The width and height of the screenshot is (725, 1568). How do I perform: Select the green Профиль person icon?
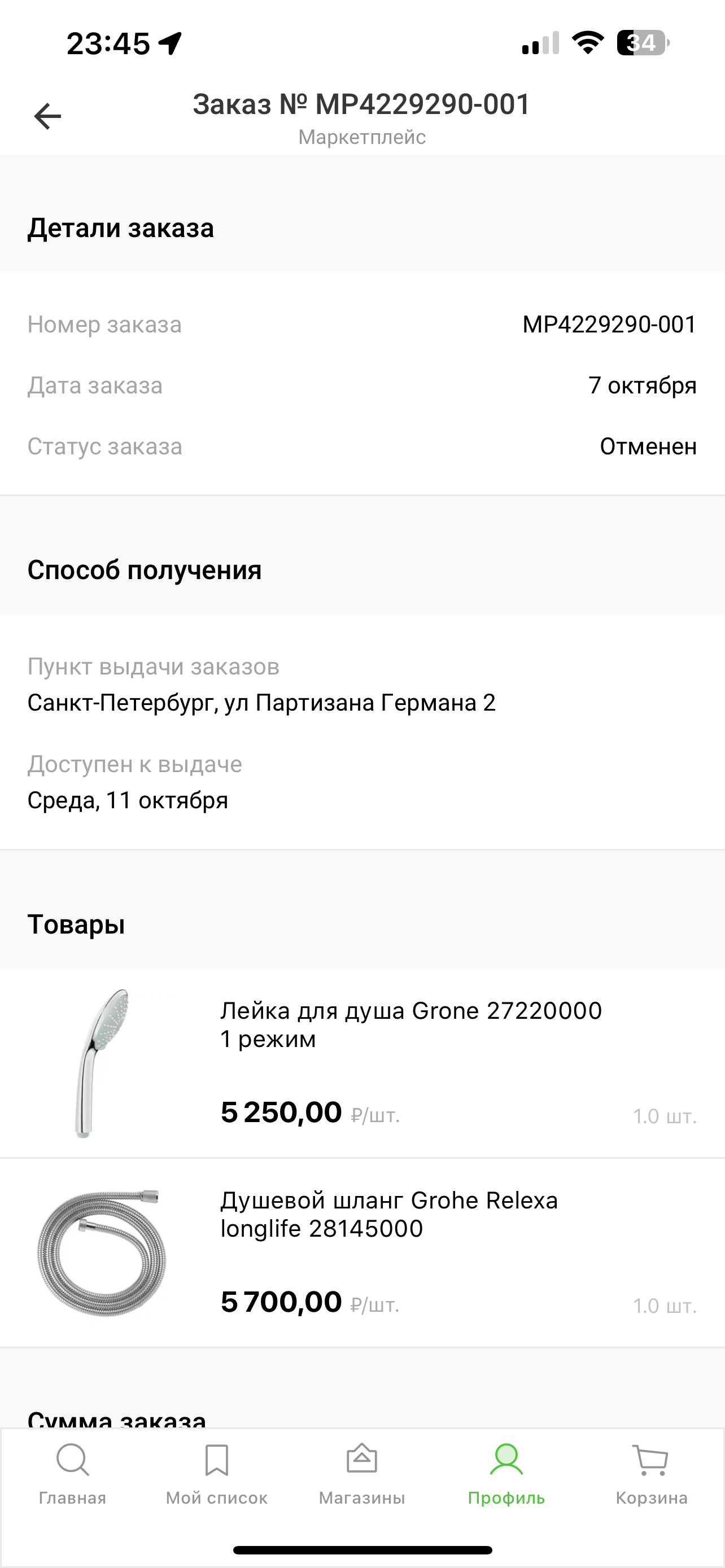coord(506,1461)
